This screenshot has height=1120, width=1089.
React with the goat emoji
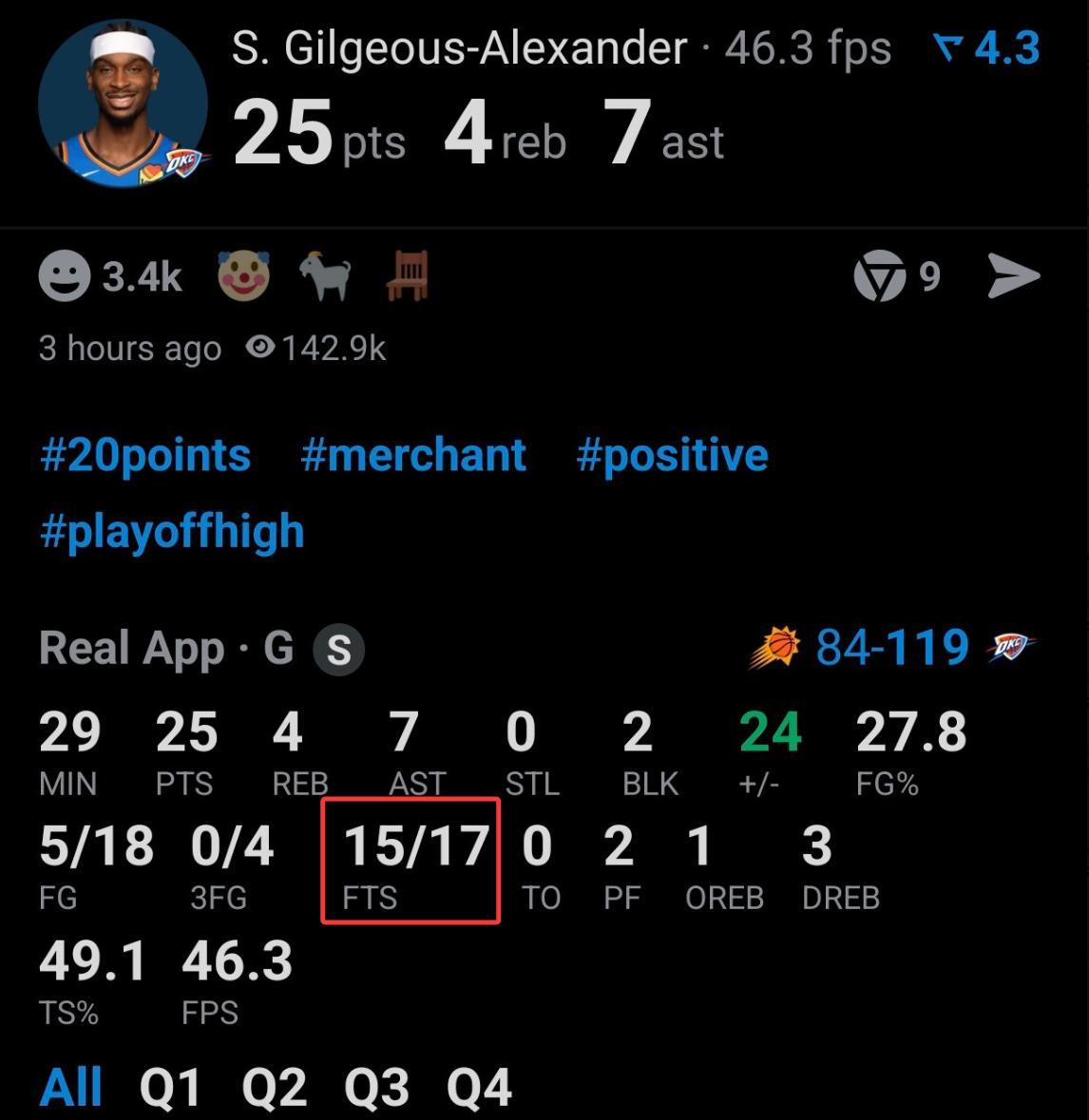(326, 276)
